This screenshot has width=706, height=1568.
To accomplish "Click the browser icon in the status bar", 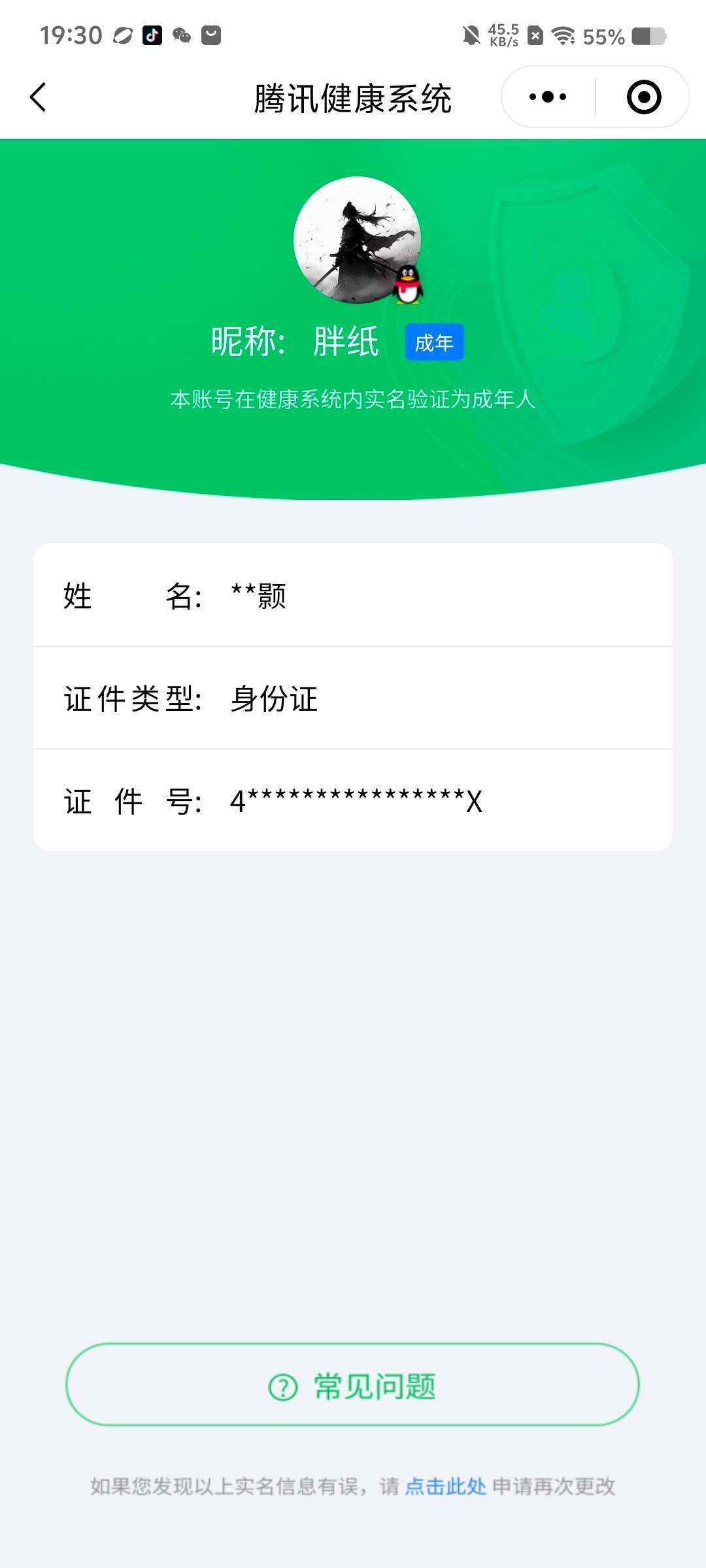I will [122, 36].
